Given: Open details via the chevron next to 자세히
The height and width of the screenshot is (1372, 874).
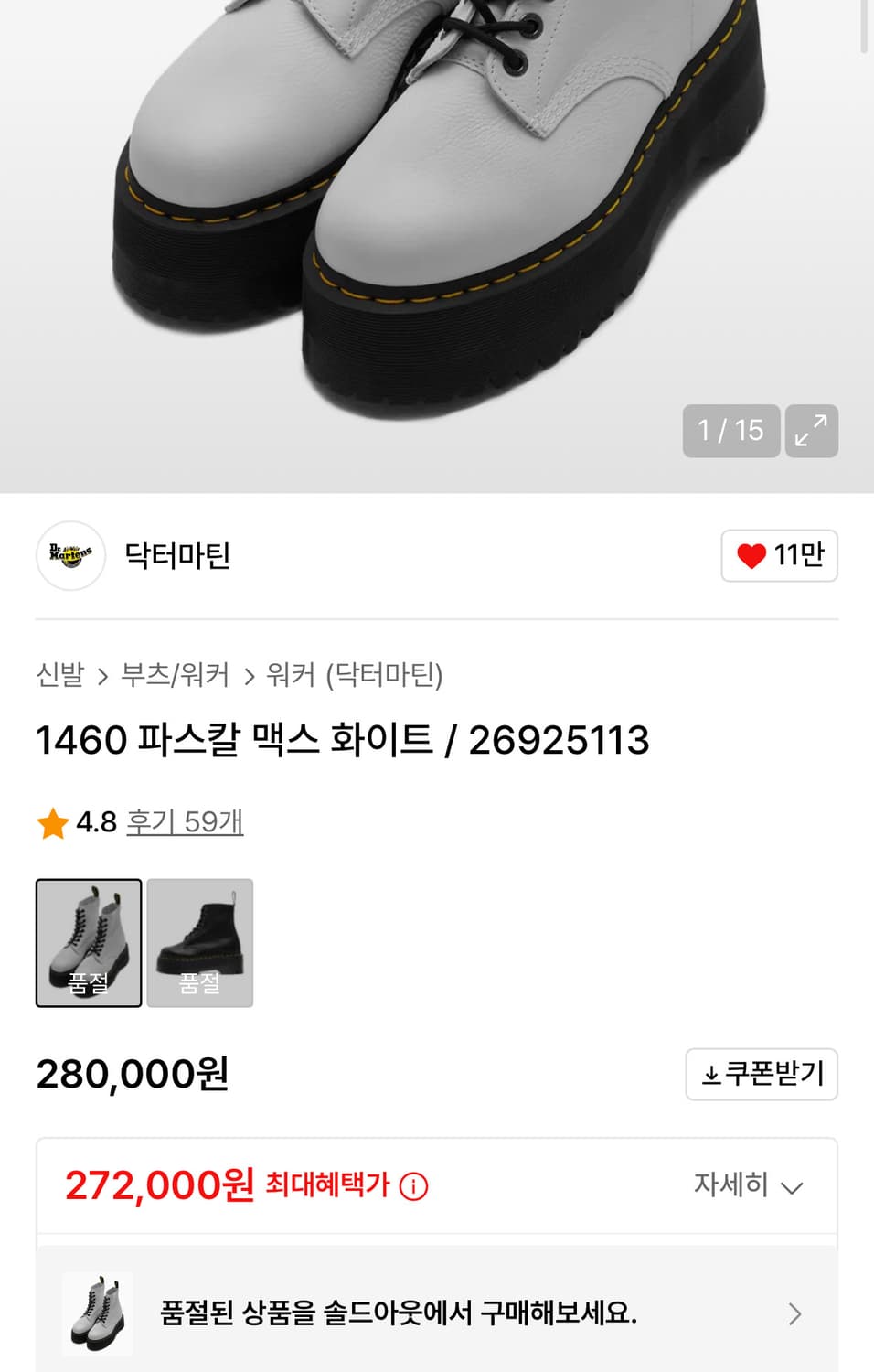Looking at the screenshot, I should [x=792, y=1186].
